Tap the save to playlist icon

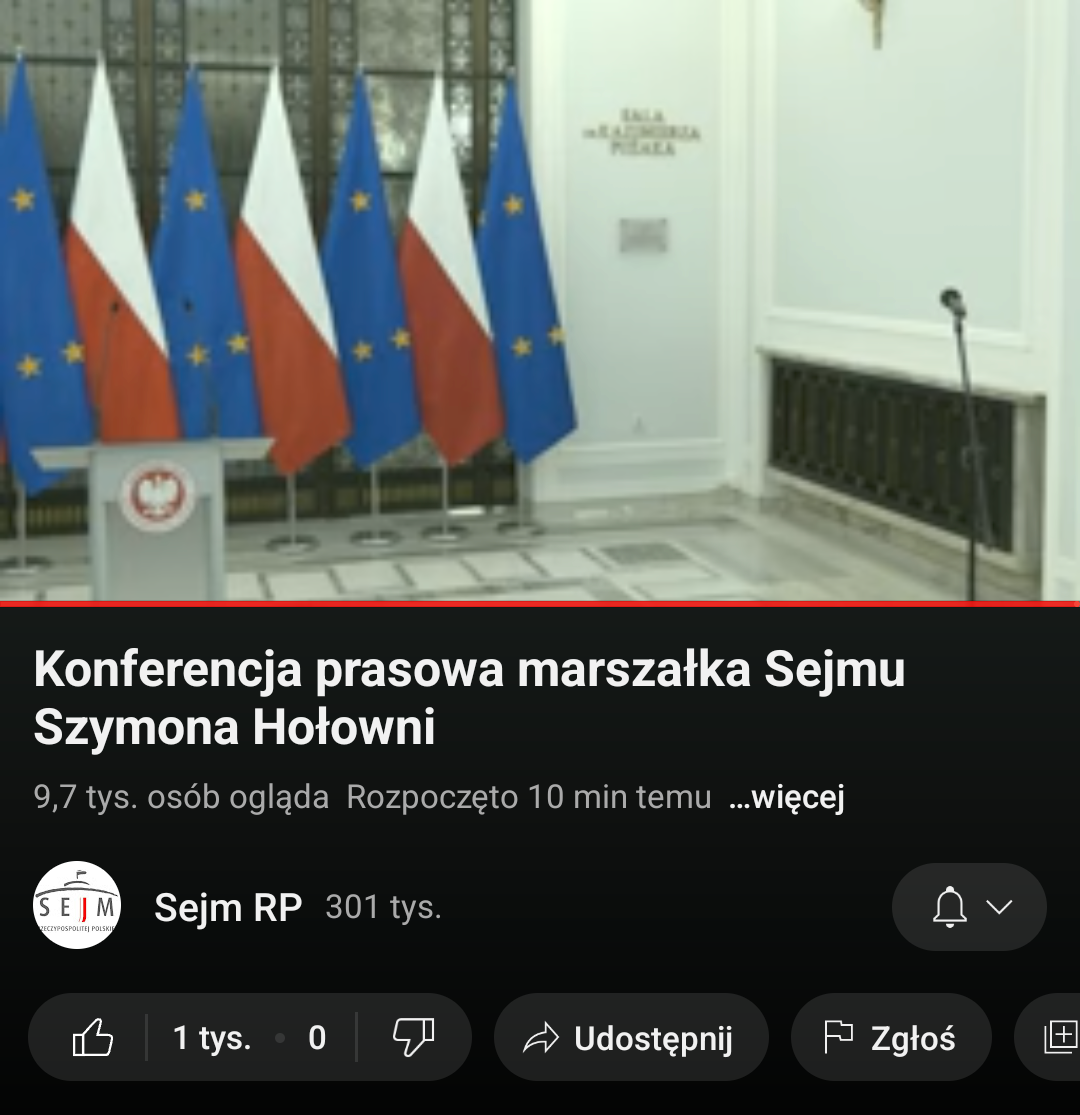click(1060, 1038)
